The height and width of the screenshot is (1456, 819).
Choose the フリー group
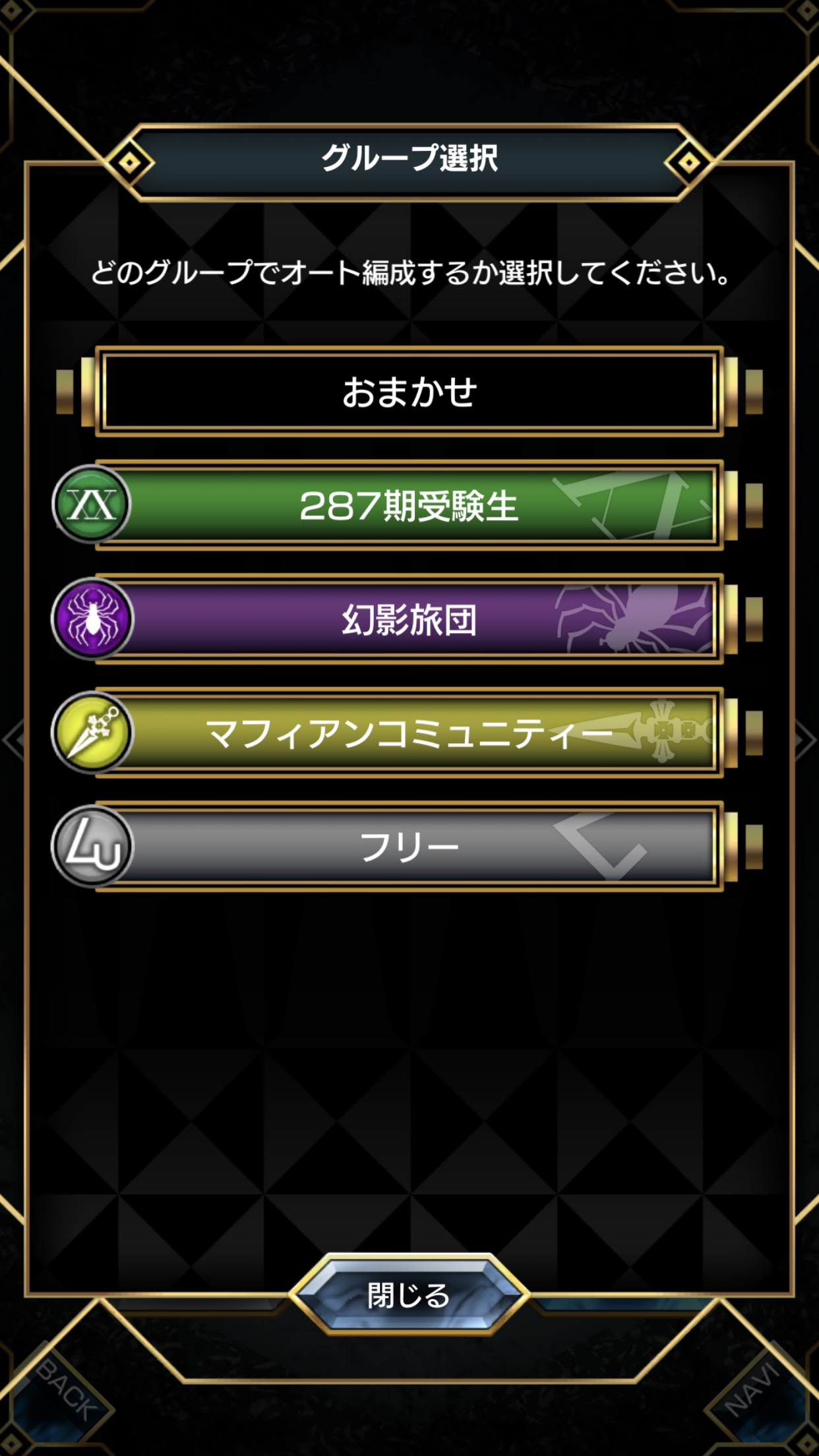coord(409,847)
